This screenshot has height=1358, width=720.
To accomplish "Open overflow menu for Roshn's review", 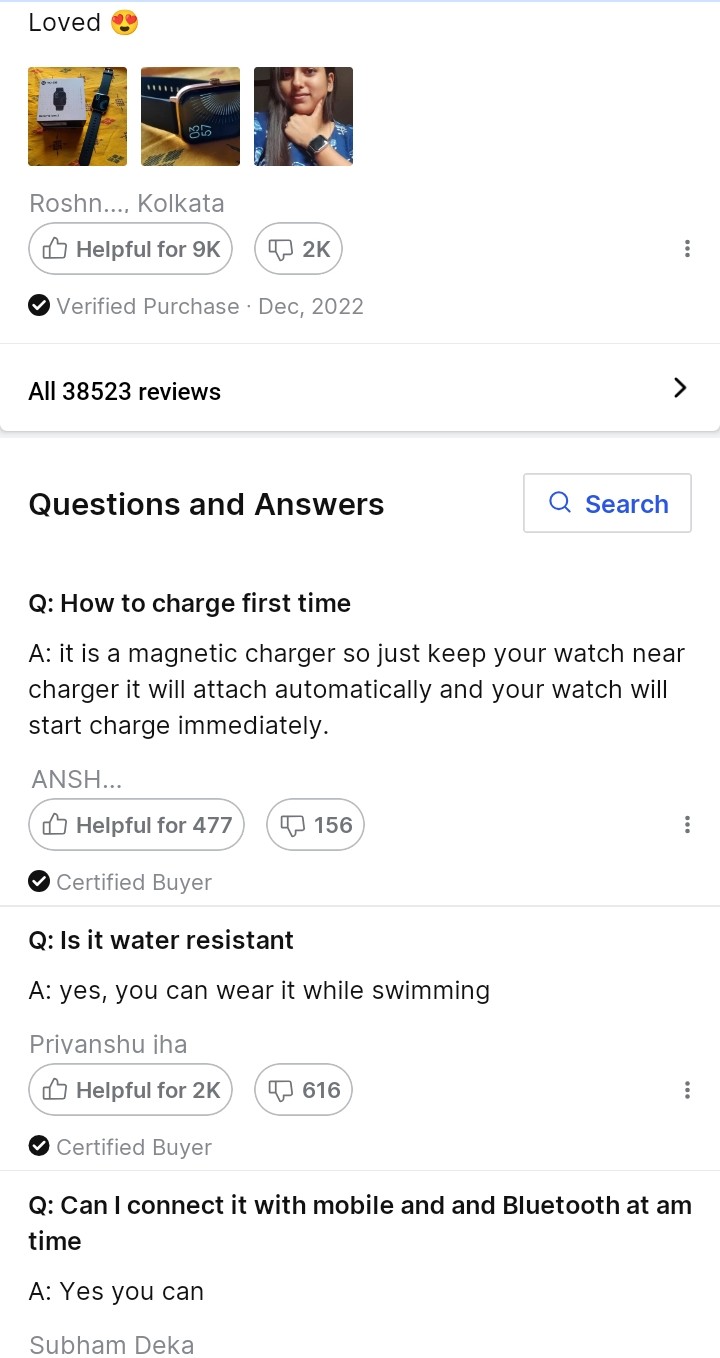I will pyautogui.click(x=687, y=249).
